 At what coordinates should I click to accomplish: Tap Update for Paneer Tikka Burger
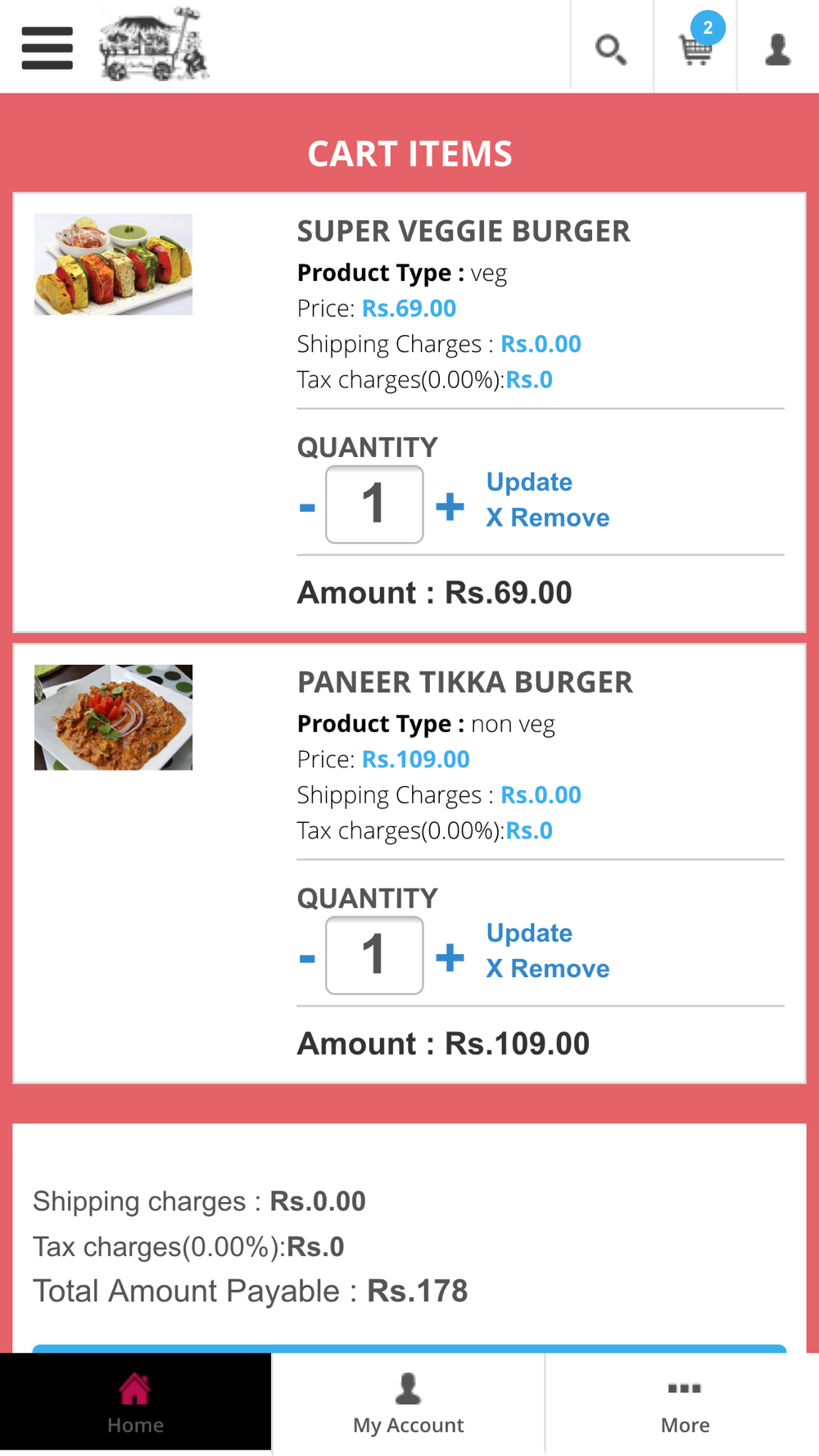[529, 933]
